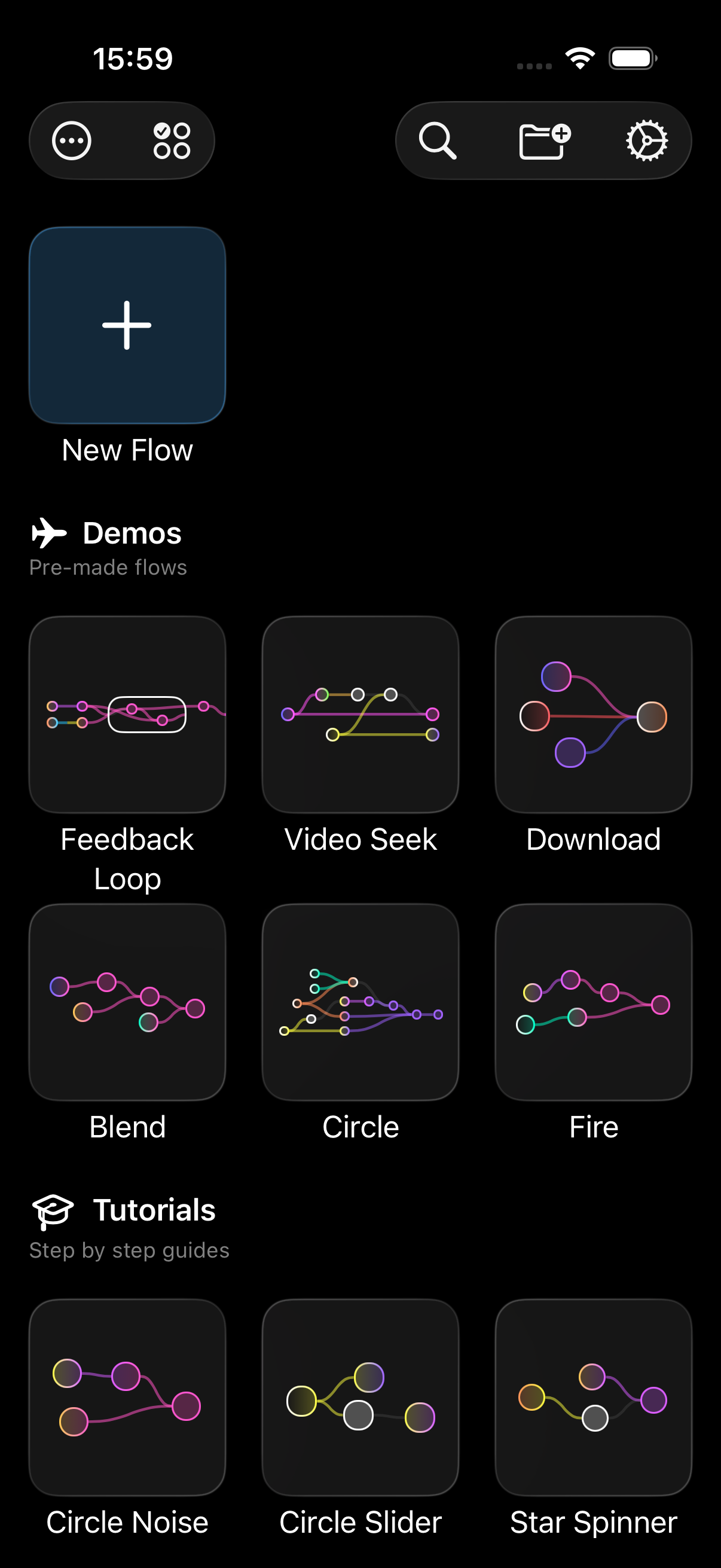Open the settings gear
The image size is (721, 1568).
click(647, 141)
